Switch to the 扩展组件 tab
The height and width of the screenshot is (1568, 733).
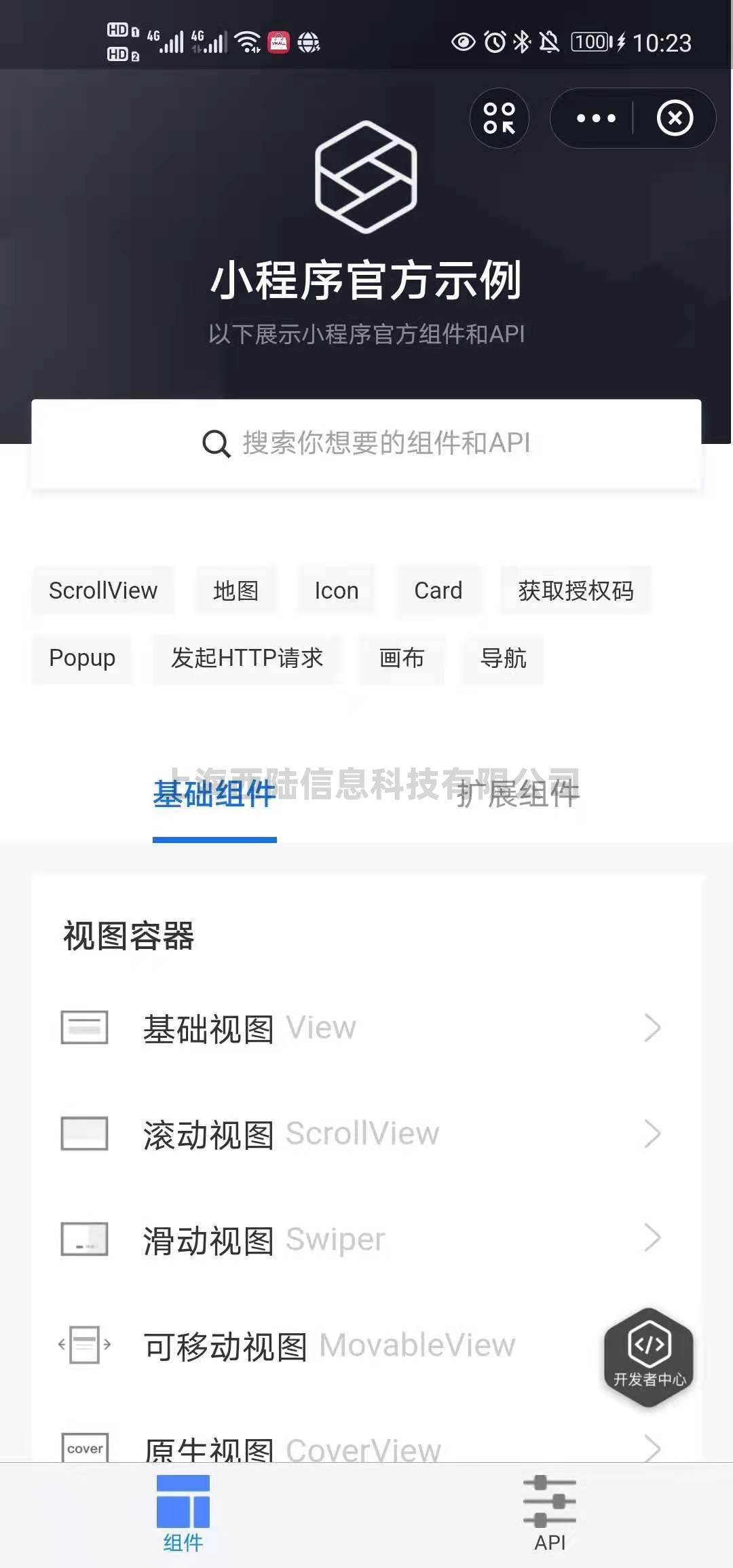pyautogui.click(x=518, y=794)
